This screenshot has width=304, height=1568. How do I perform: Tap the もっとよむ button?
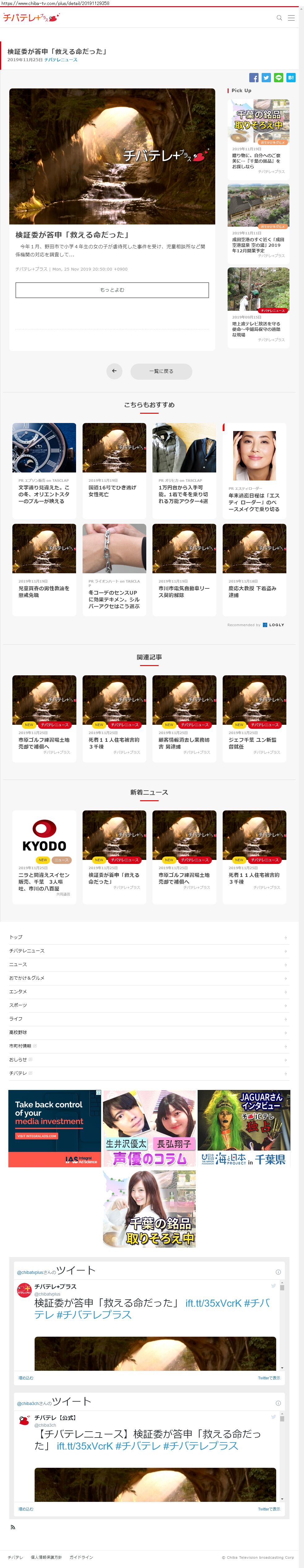[x=112, y=290]
